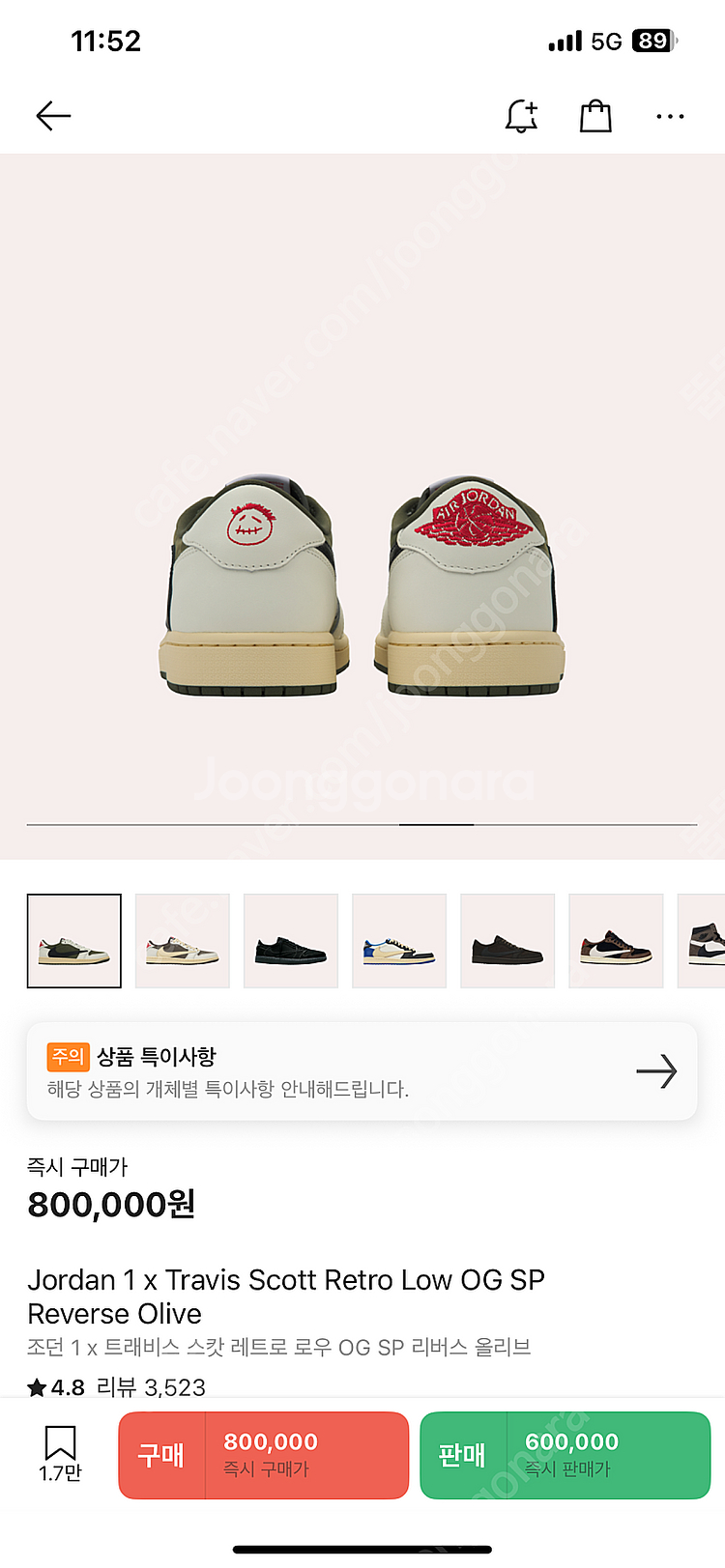Select the blue heel shoe thumbnail
Image resolution: width=725 pixels, height=1568 pixels.
pos(399,941)
